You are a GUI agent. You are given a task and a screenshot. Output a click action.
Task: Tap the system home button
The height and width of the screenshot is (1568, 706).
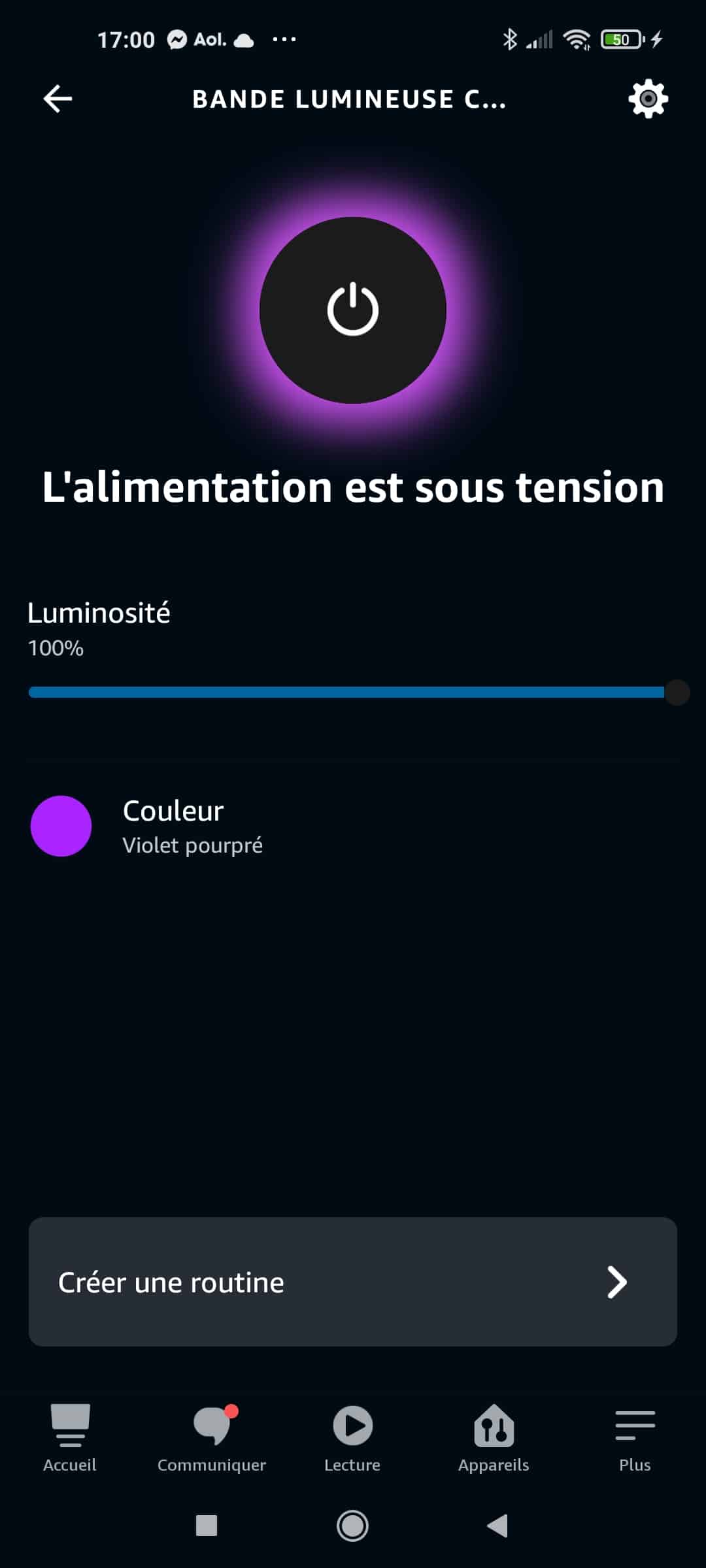352,1526
